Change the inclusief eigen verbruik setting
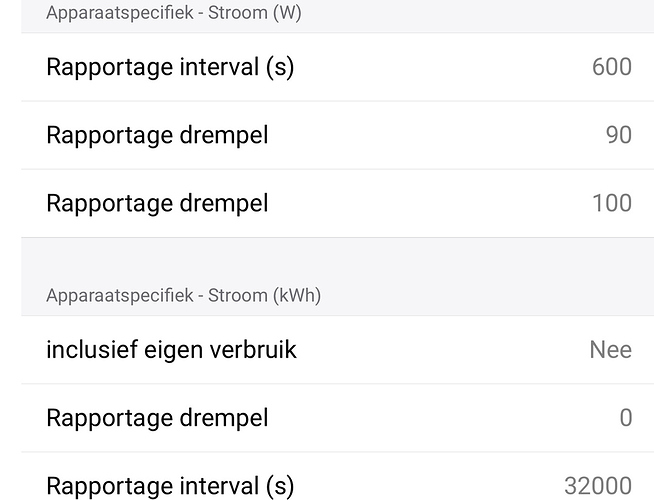The height and width of the screenshot is (500, 654). (338, 350)
